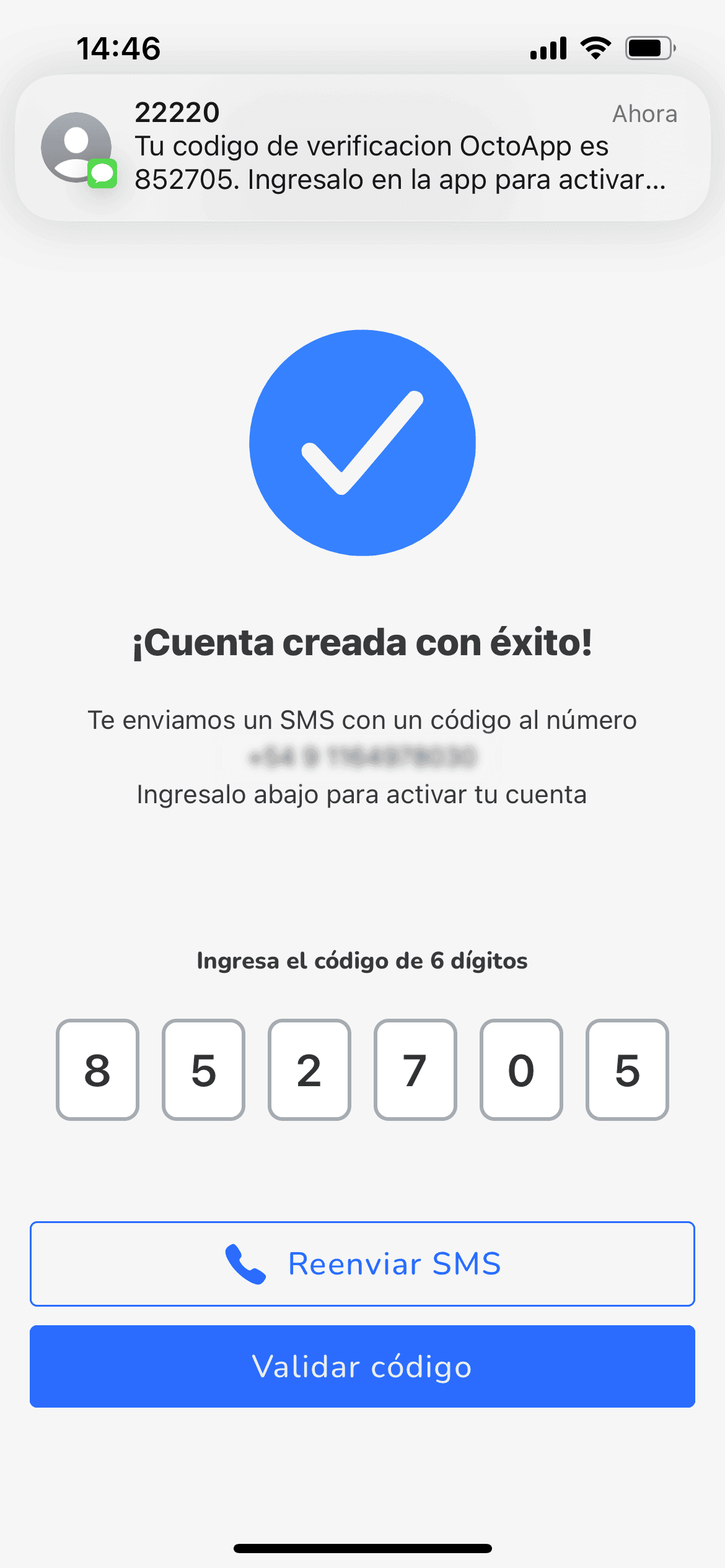Tap the first code box showing 8
725x1568 pixels.
pyautogui.click(x=97, y=1069)
